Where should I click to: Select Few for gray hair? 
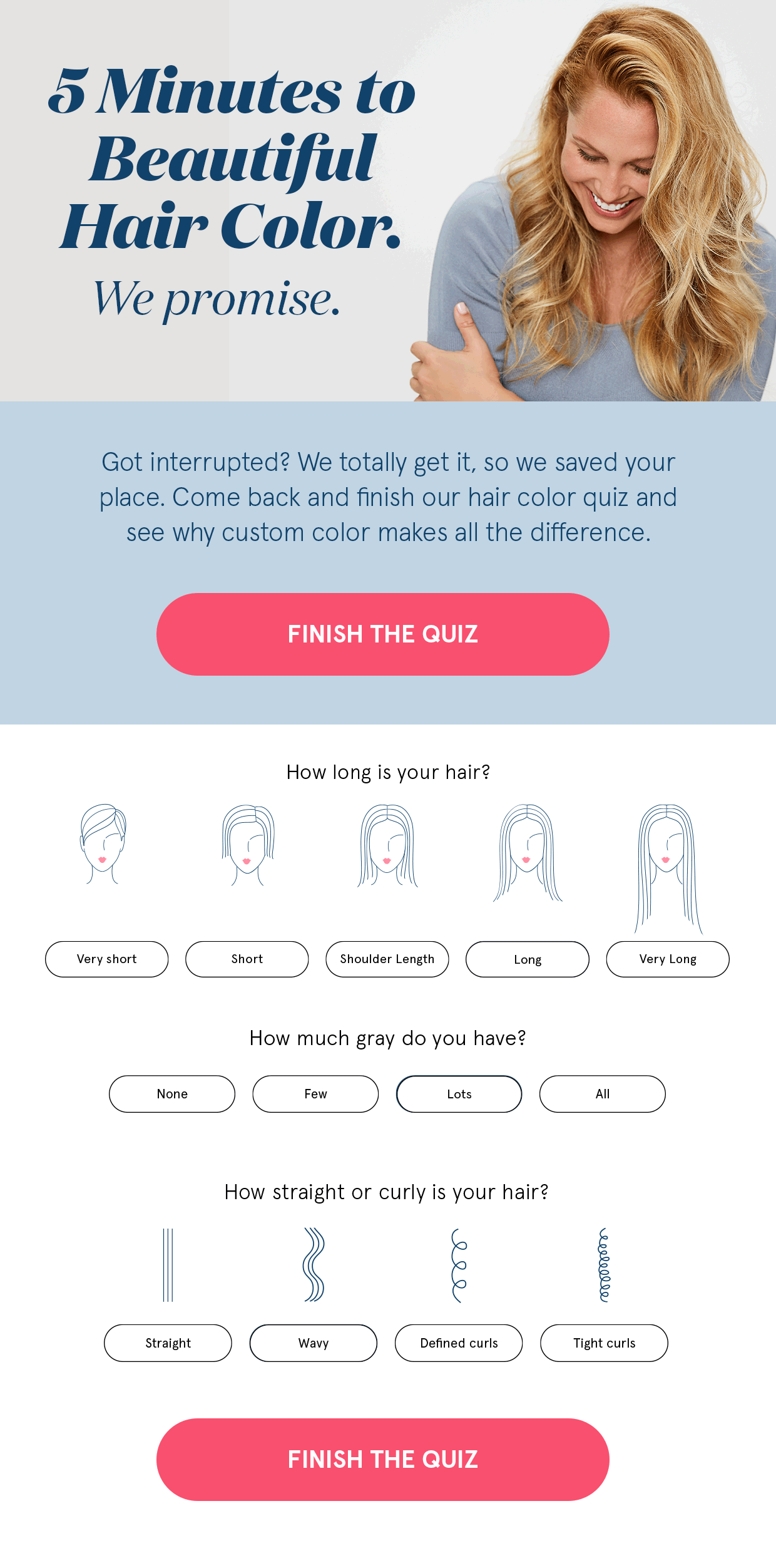point(315,1093)
